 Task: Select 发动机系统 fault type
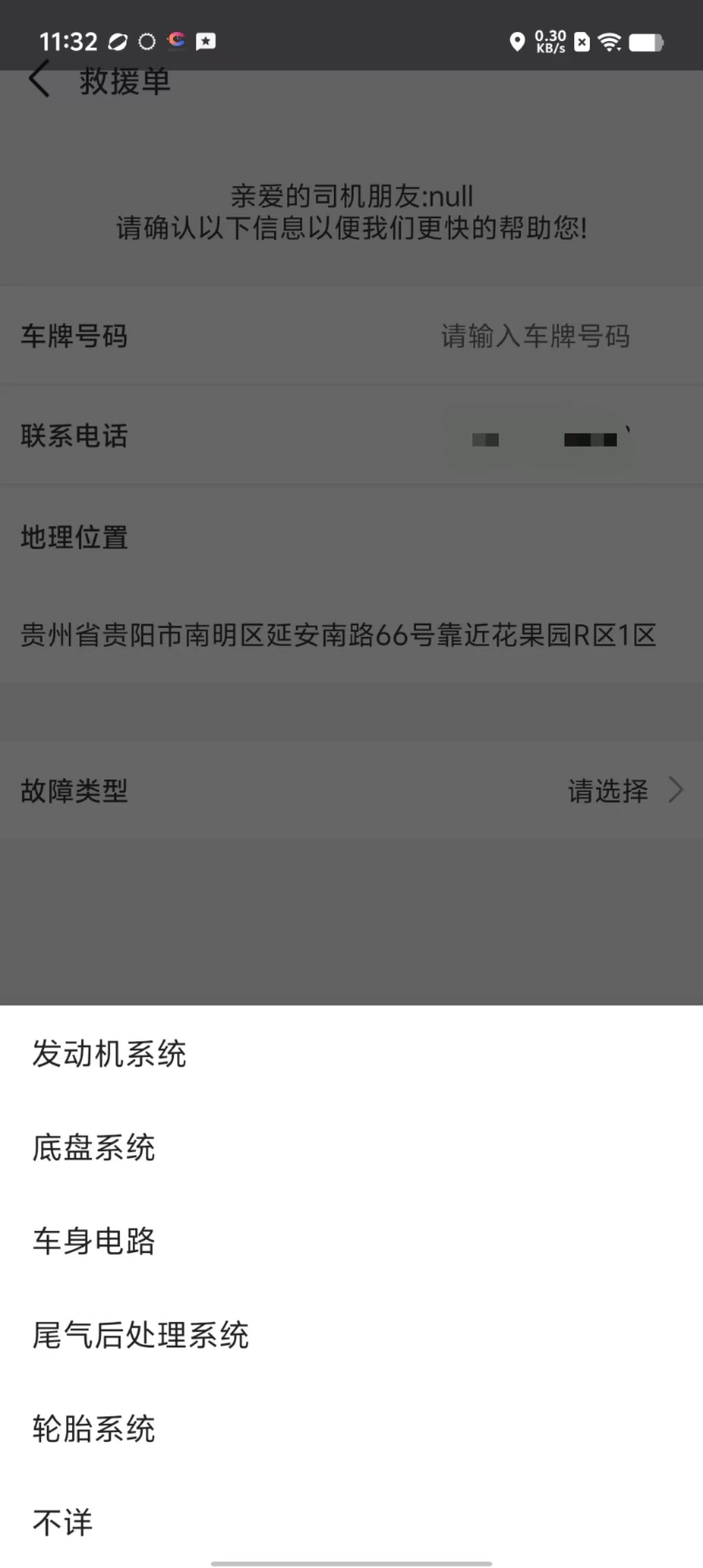point(109,1054)
